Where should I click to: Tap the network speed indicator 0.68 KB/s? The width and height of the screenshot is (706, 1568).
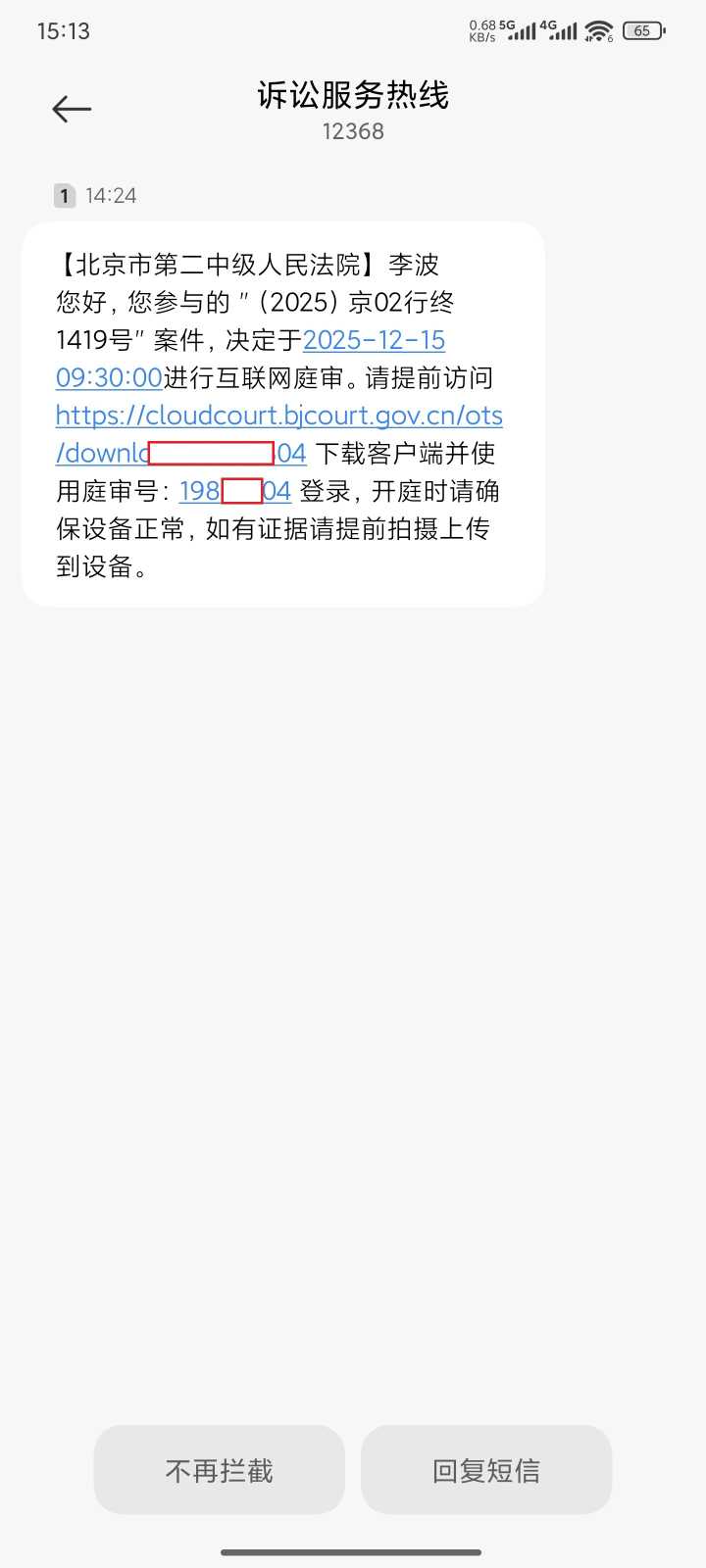pyautogui.click(x=482, y=28)
